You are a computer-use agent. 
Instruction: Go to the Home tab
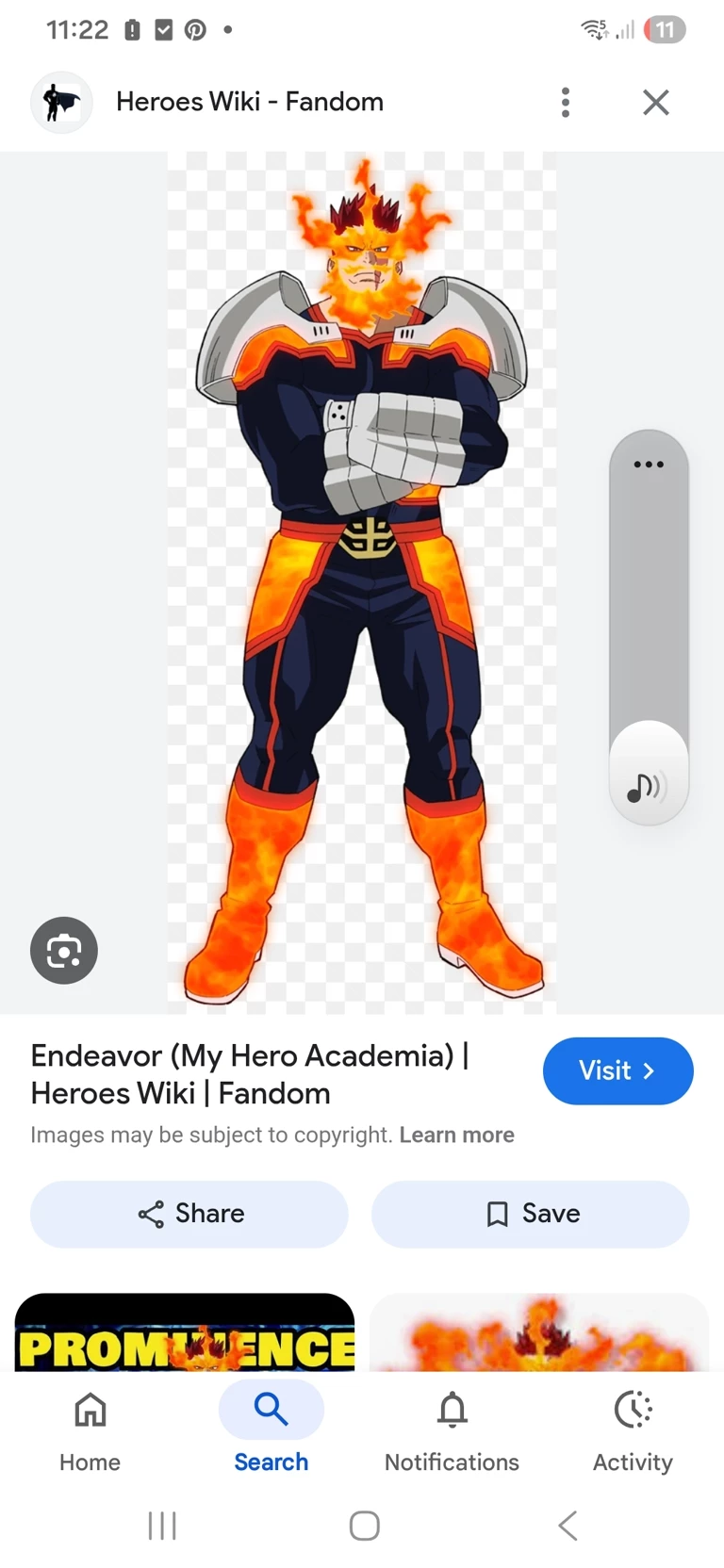coord(90,1430)
